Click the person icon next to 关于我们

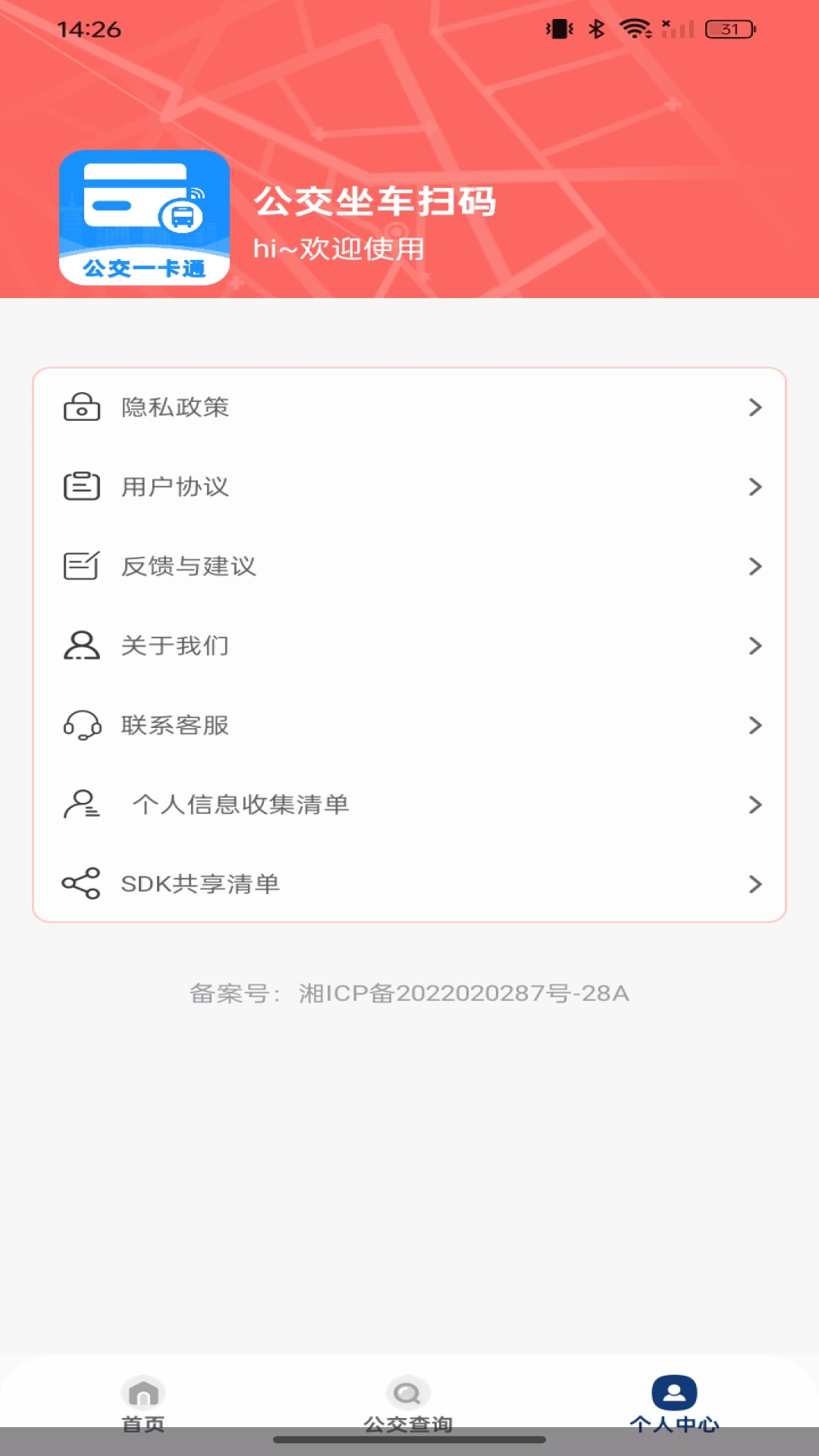81,646
